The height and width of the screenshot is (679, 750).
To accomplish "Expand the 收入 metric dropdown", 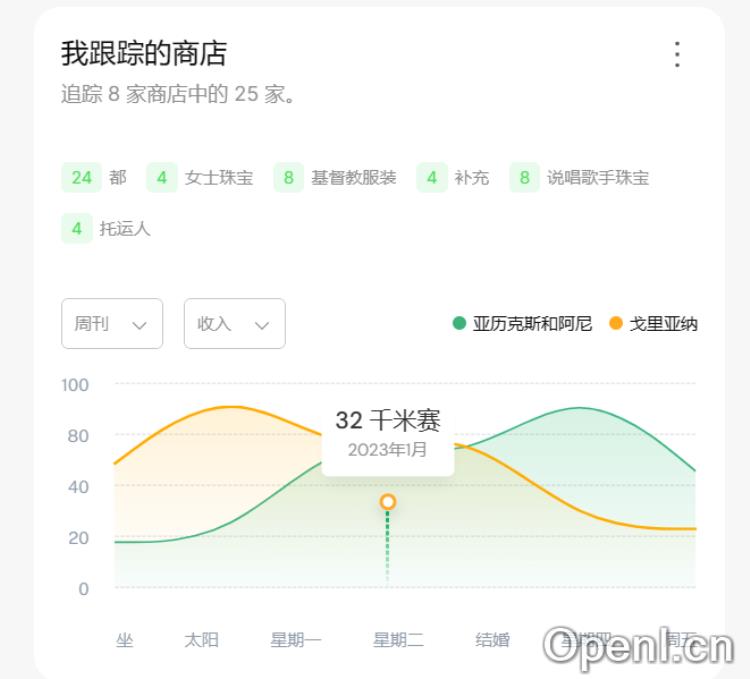I will 234,324.
